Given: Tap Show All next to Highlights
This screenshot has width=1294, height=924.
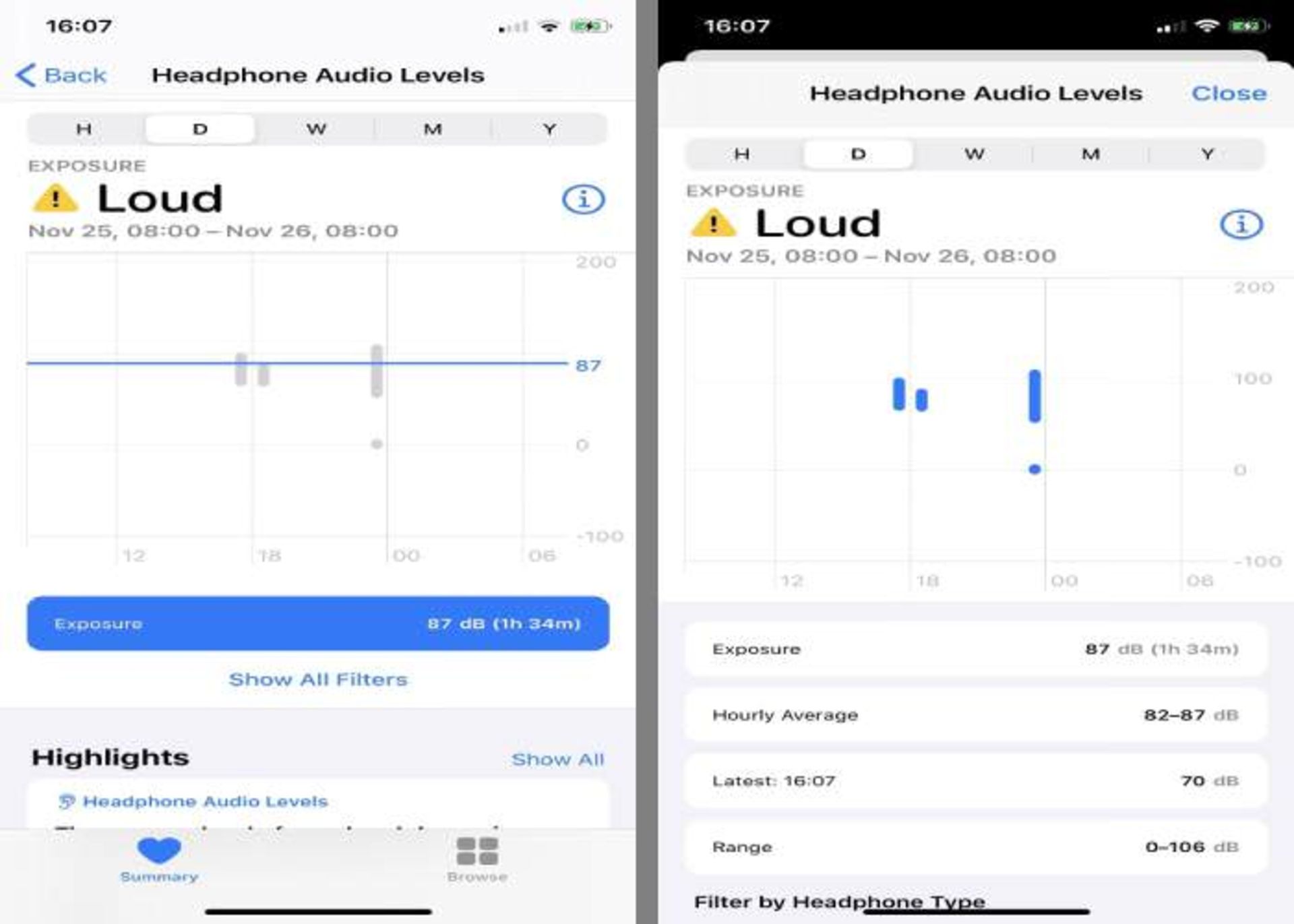Looking at the screenshot, I should click(x=557, y=759).
